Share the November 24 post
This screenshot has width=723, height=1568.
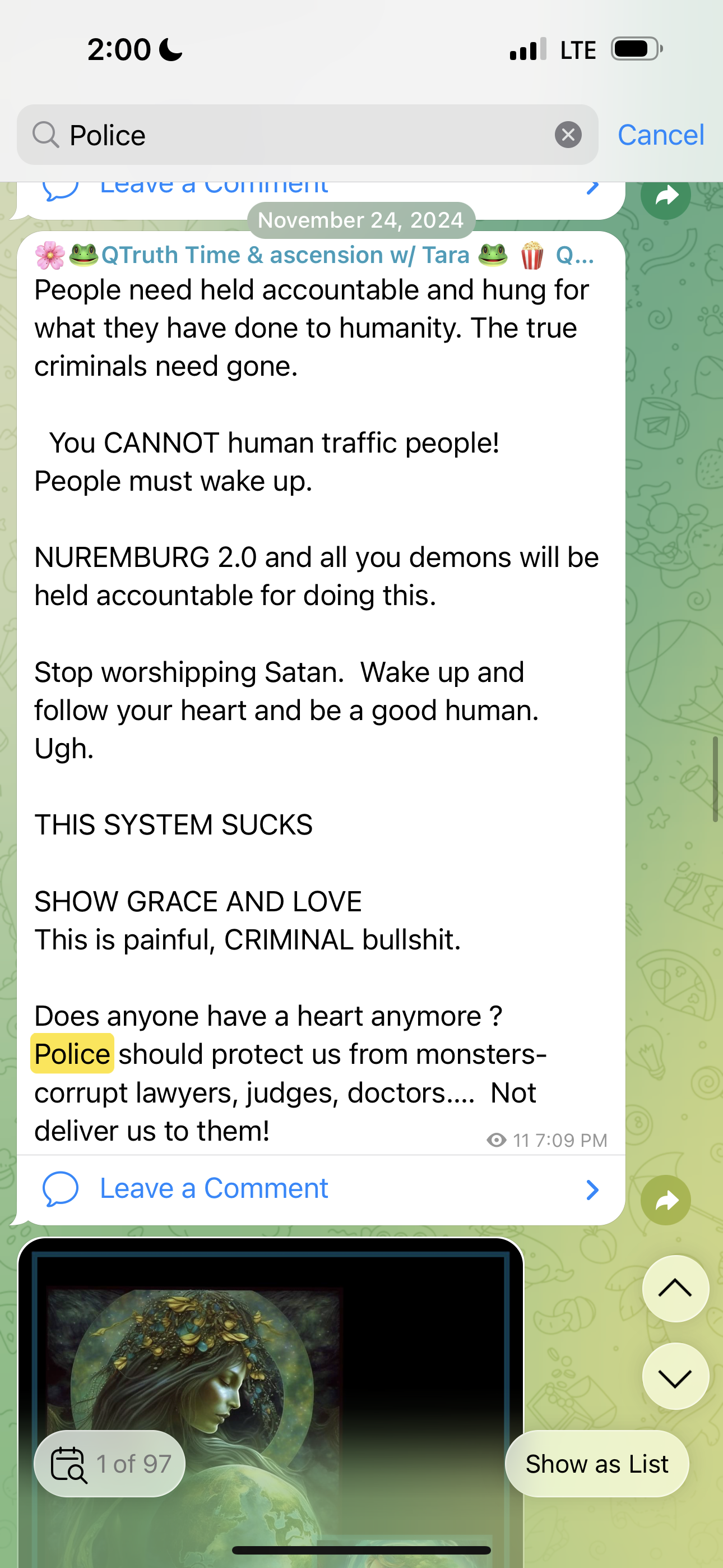click(x=665, y=1200)
